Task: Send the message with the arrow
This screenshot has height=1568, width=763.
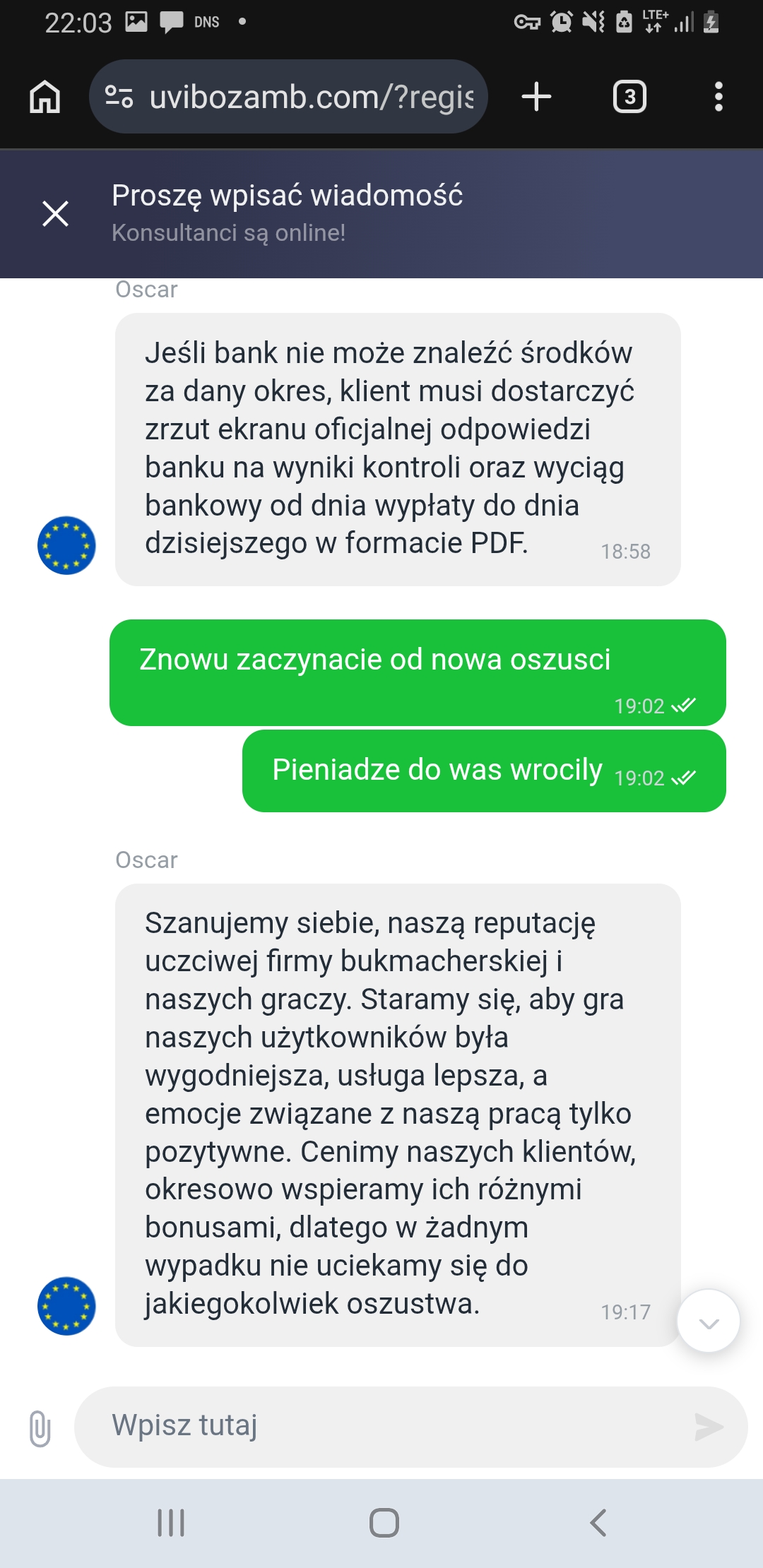Action: pyautogui.click(x=709, y=1427)
